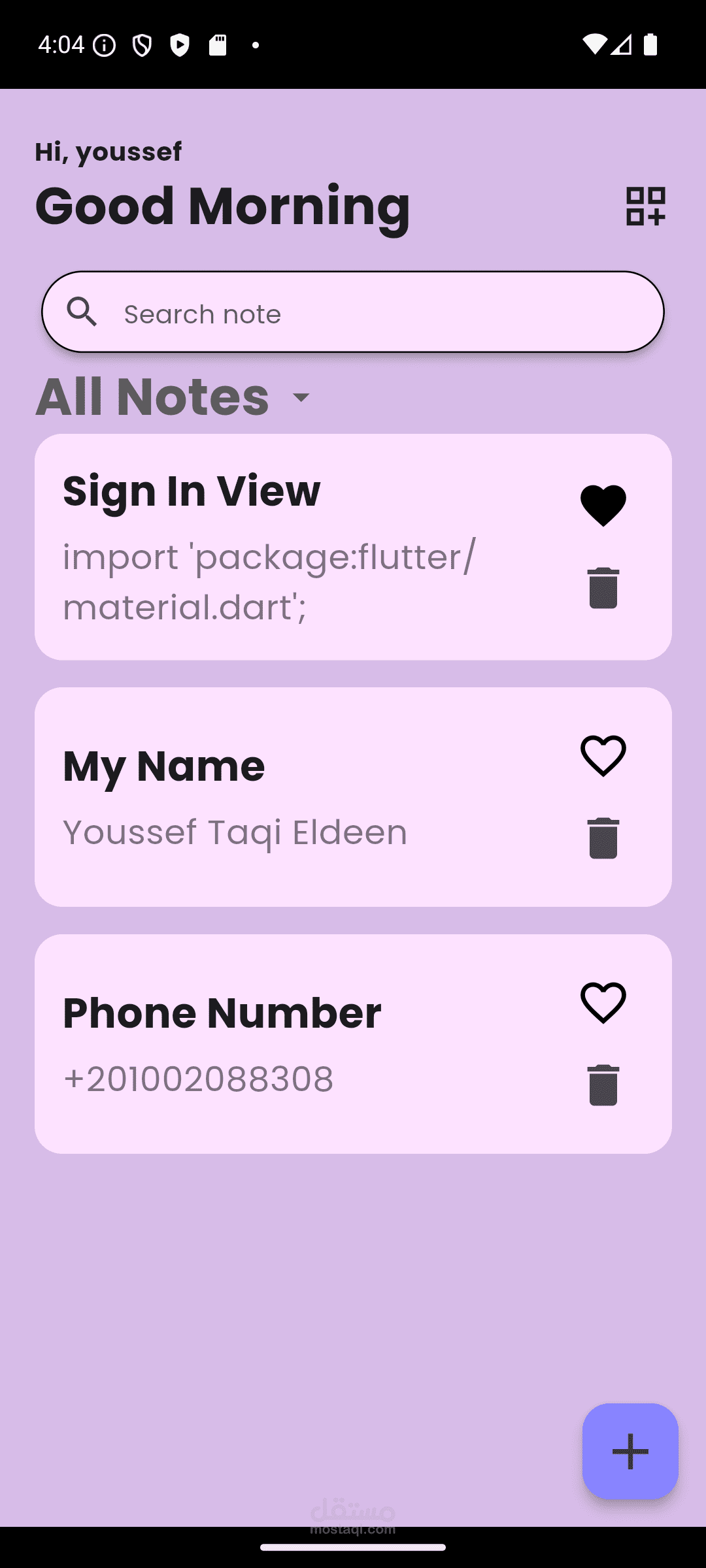Screen dimensions: 706x1568
Task: Like the Phone Number note
Action: coord(603,1003)
